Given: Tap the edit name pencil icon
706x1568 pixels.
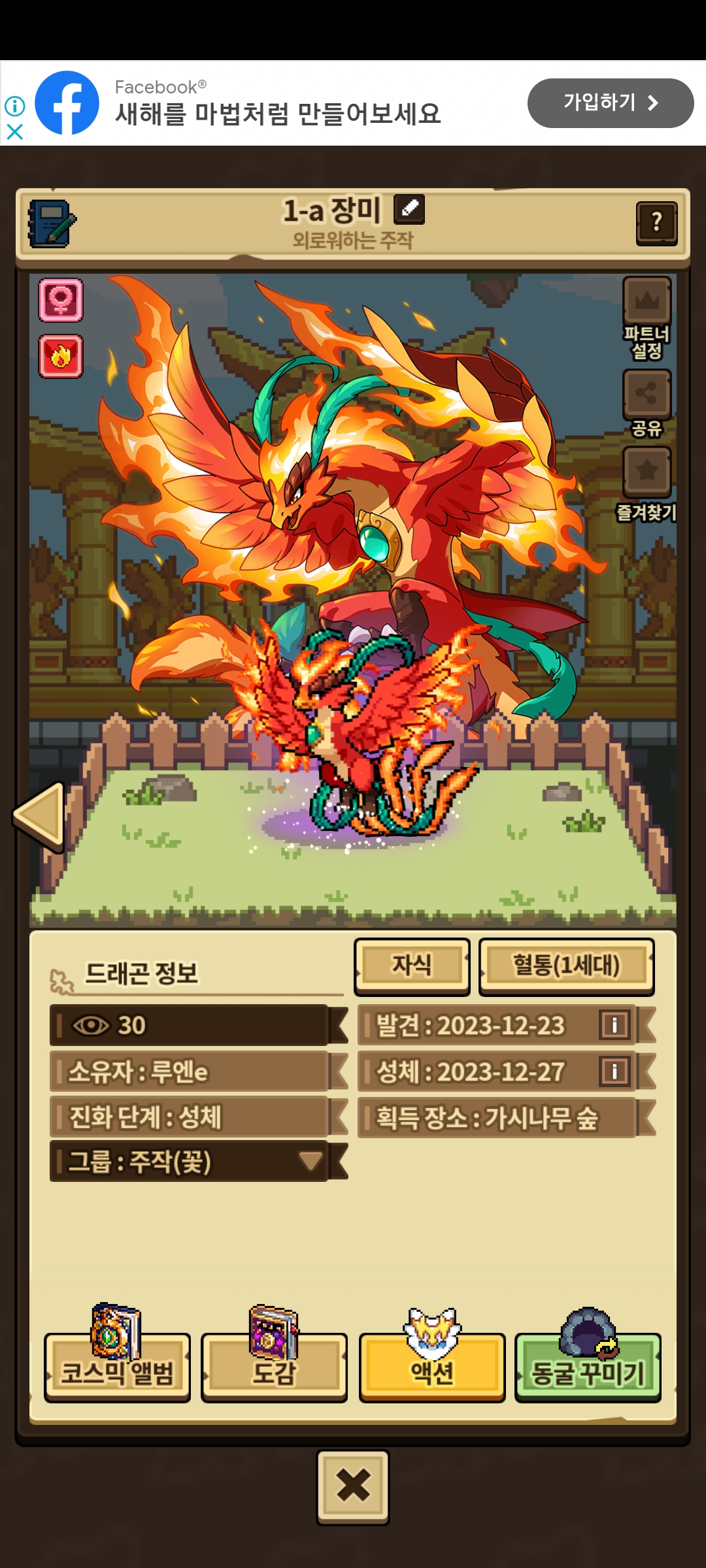Looking at the screenshot, I should 409,210.
